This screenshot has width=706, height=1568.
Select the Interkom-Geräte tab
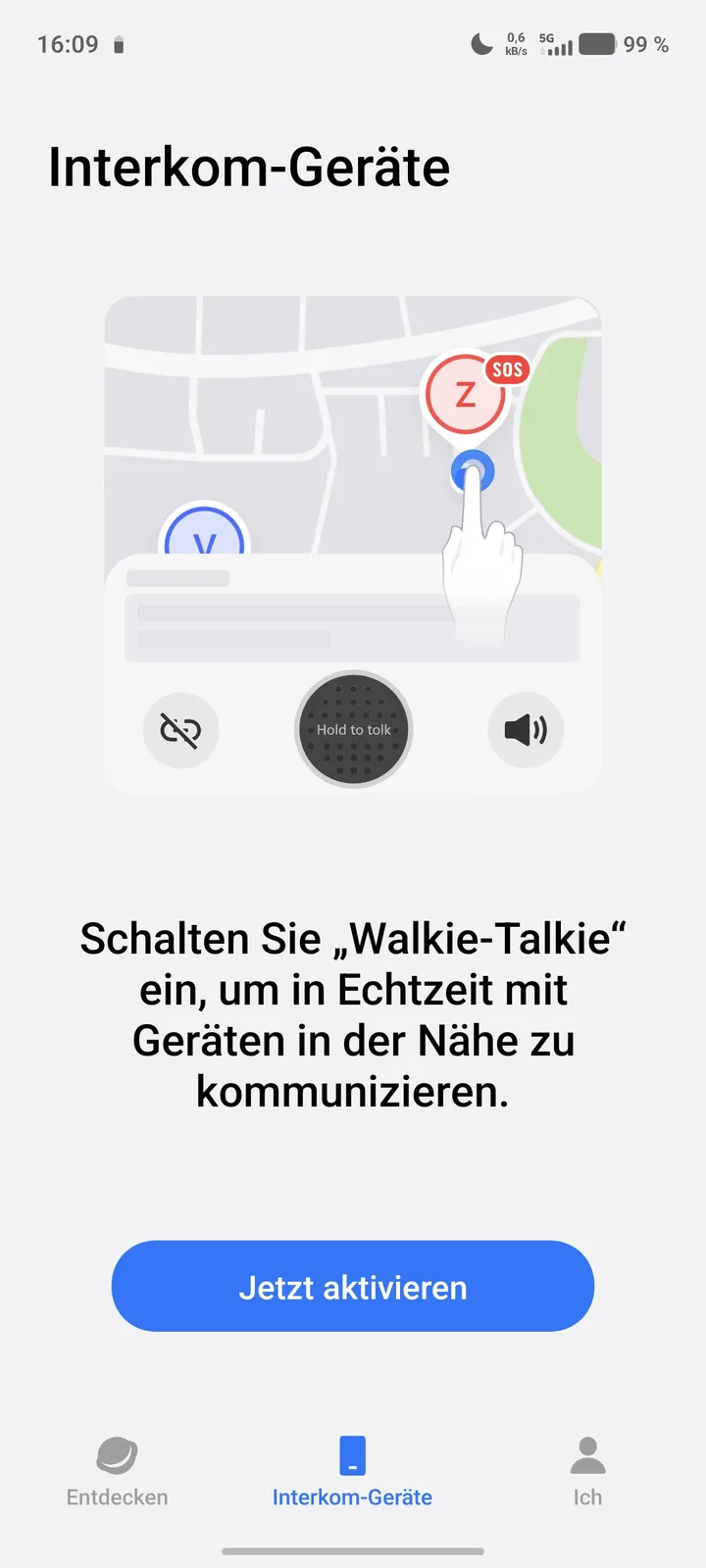(352, 1470)
